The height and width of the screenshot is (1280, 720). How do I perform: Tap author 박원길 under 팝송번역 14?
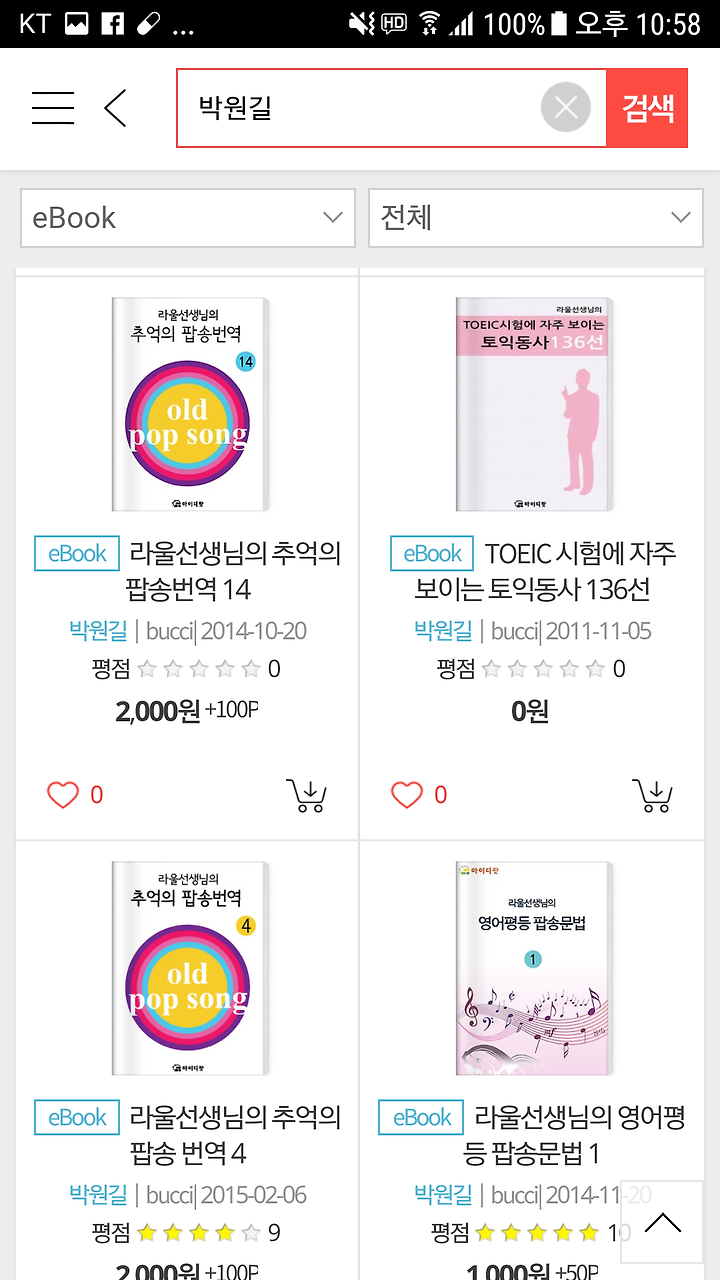[98, 631]
